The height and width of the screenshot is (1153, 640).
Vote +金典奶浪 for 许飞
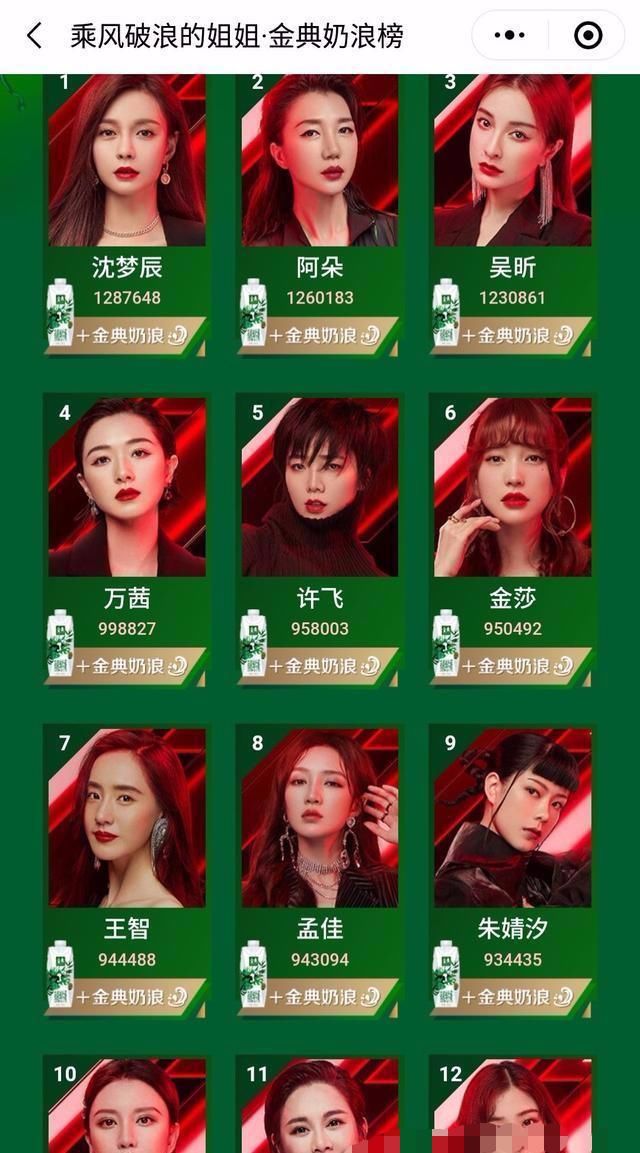(x=331, y=665)
